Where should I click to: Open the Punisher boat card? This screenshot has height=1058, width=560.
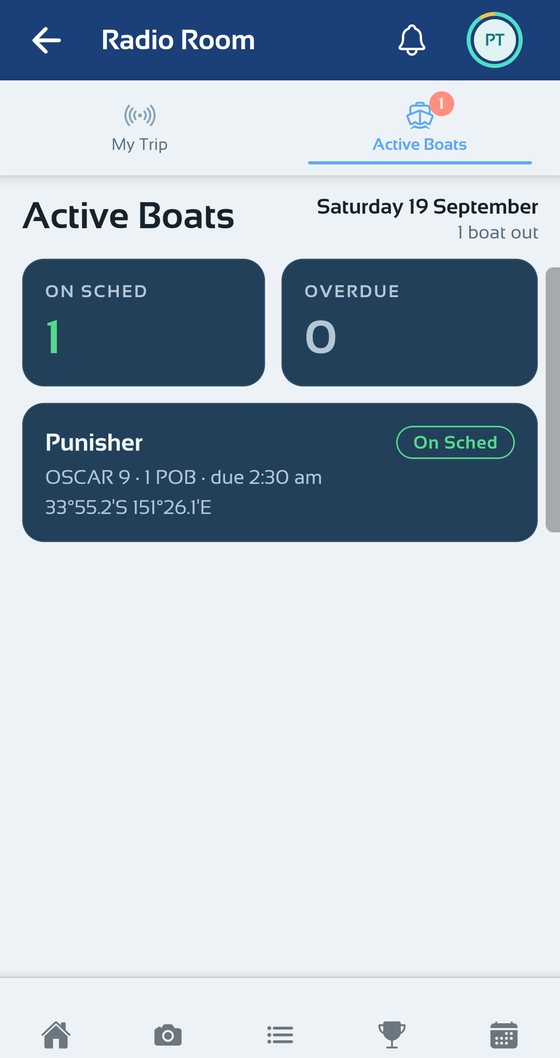(280, 472)
